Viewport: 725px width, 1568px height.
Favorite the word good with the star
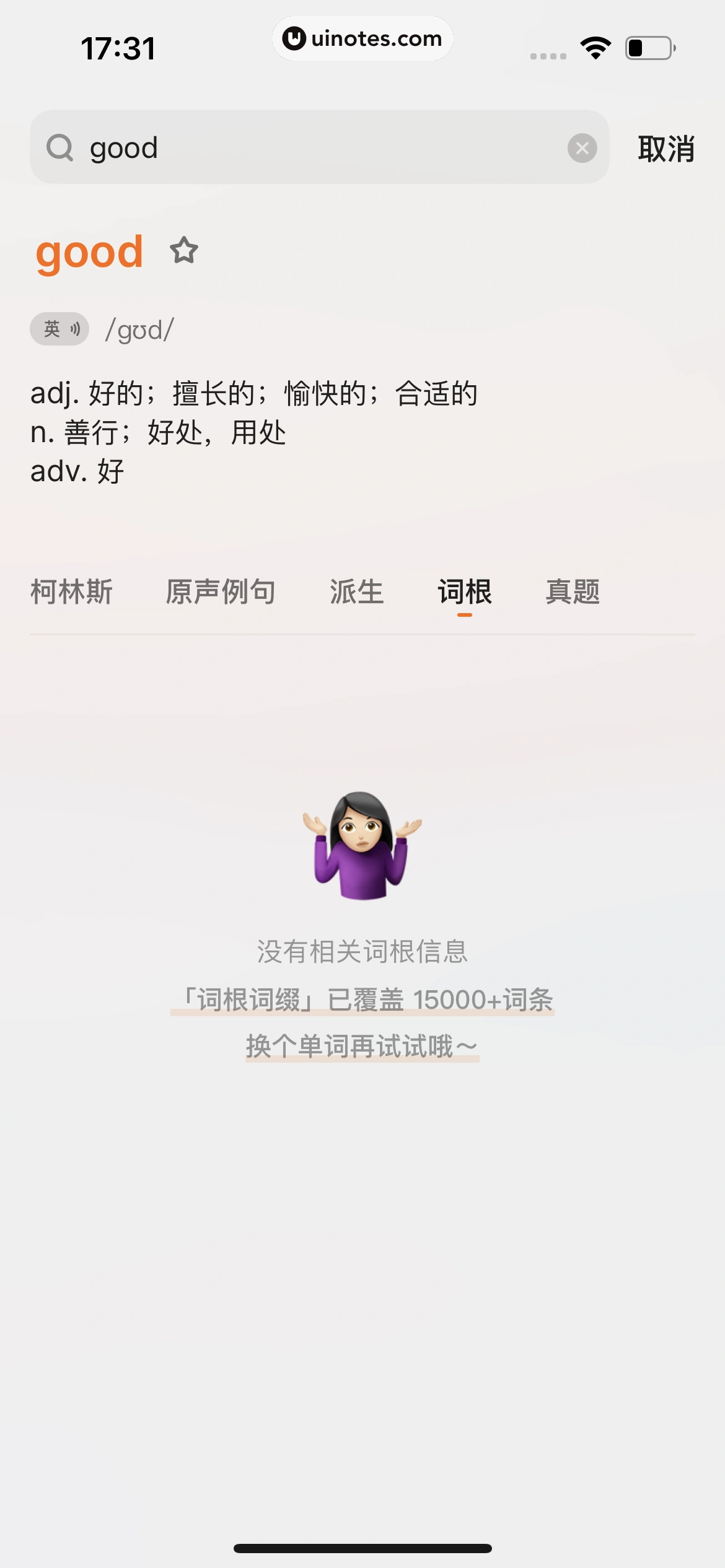click(x=184, y=251)
